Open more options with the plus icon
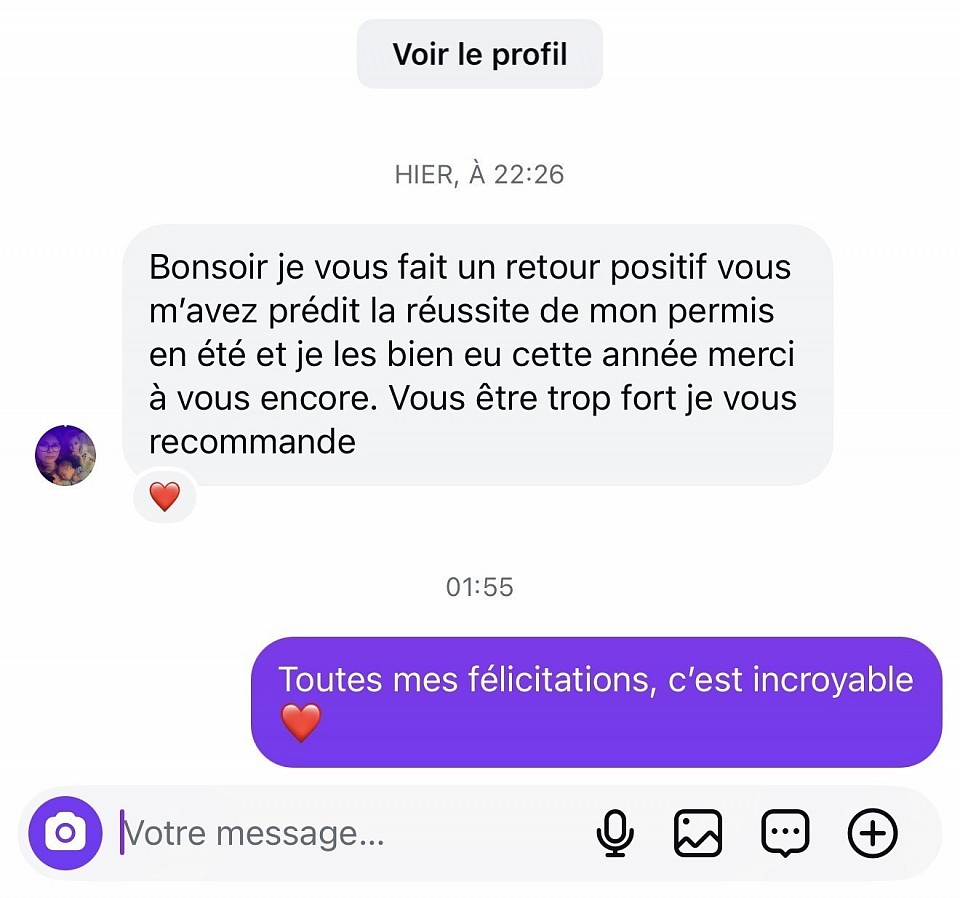This screenshot has height=898, width=960. point(872,832)
